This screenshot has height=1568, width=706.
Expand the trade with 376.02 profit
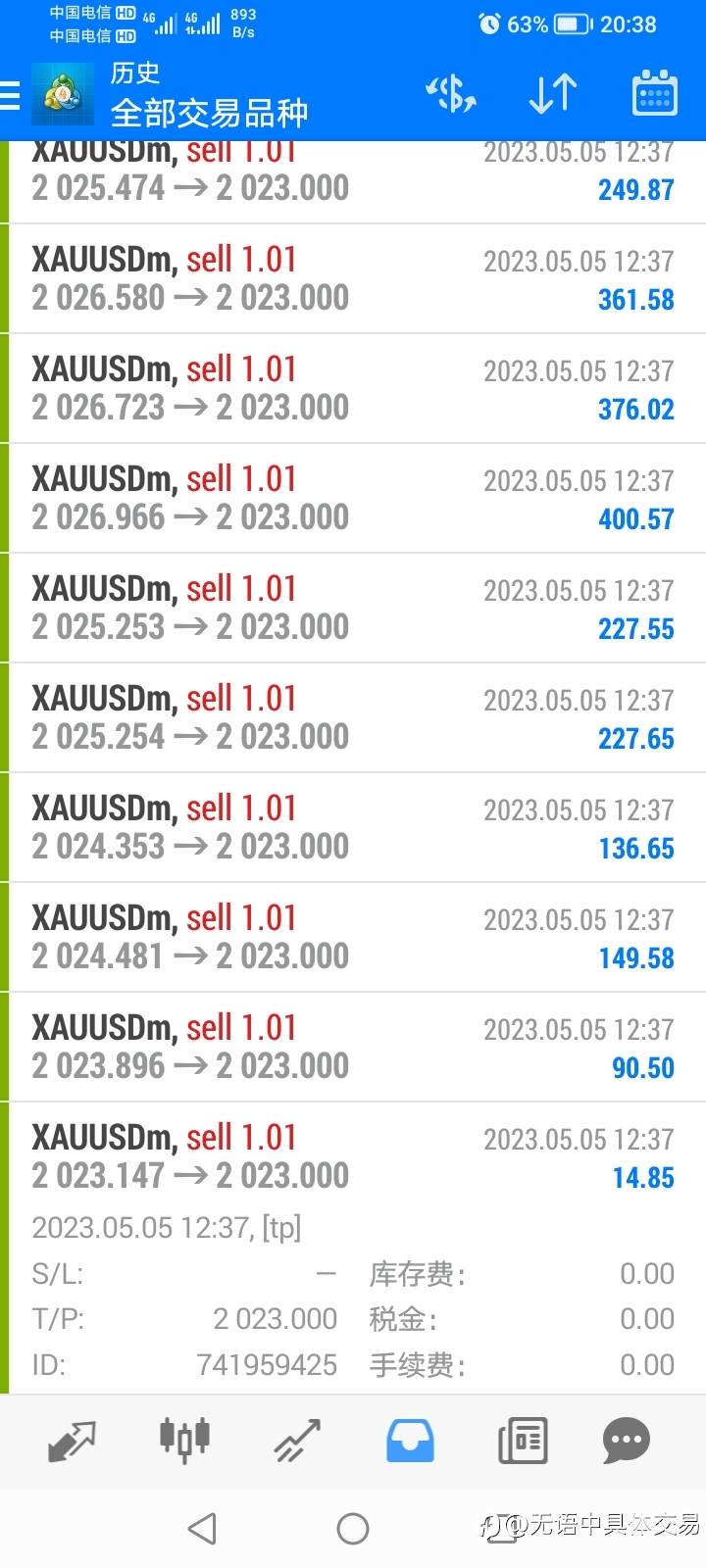(353, 388)
